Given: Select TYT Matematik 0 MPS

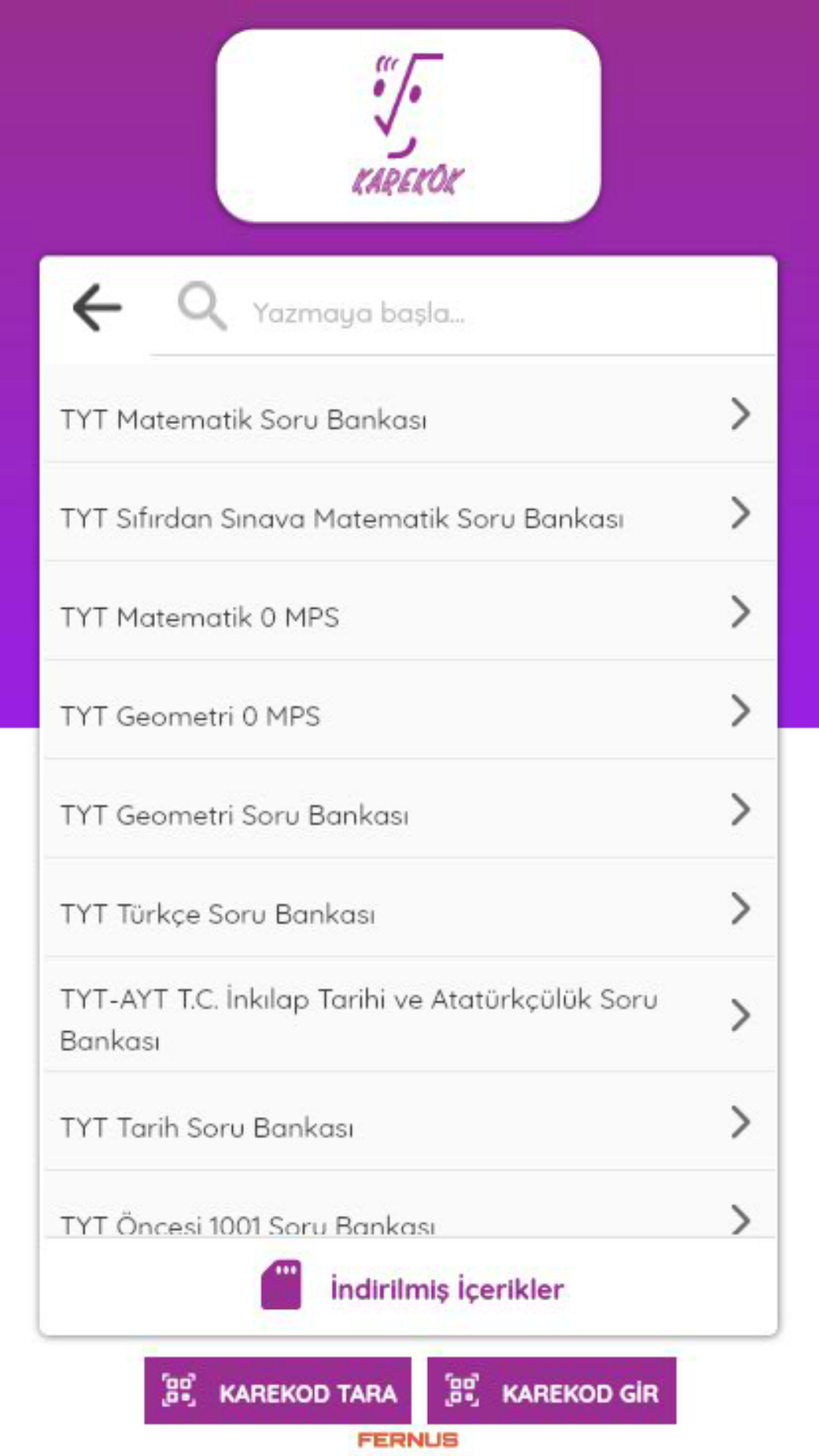Looking at the screenshot, I should pyautogui.click(x=408, y=616).
